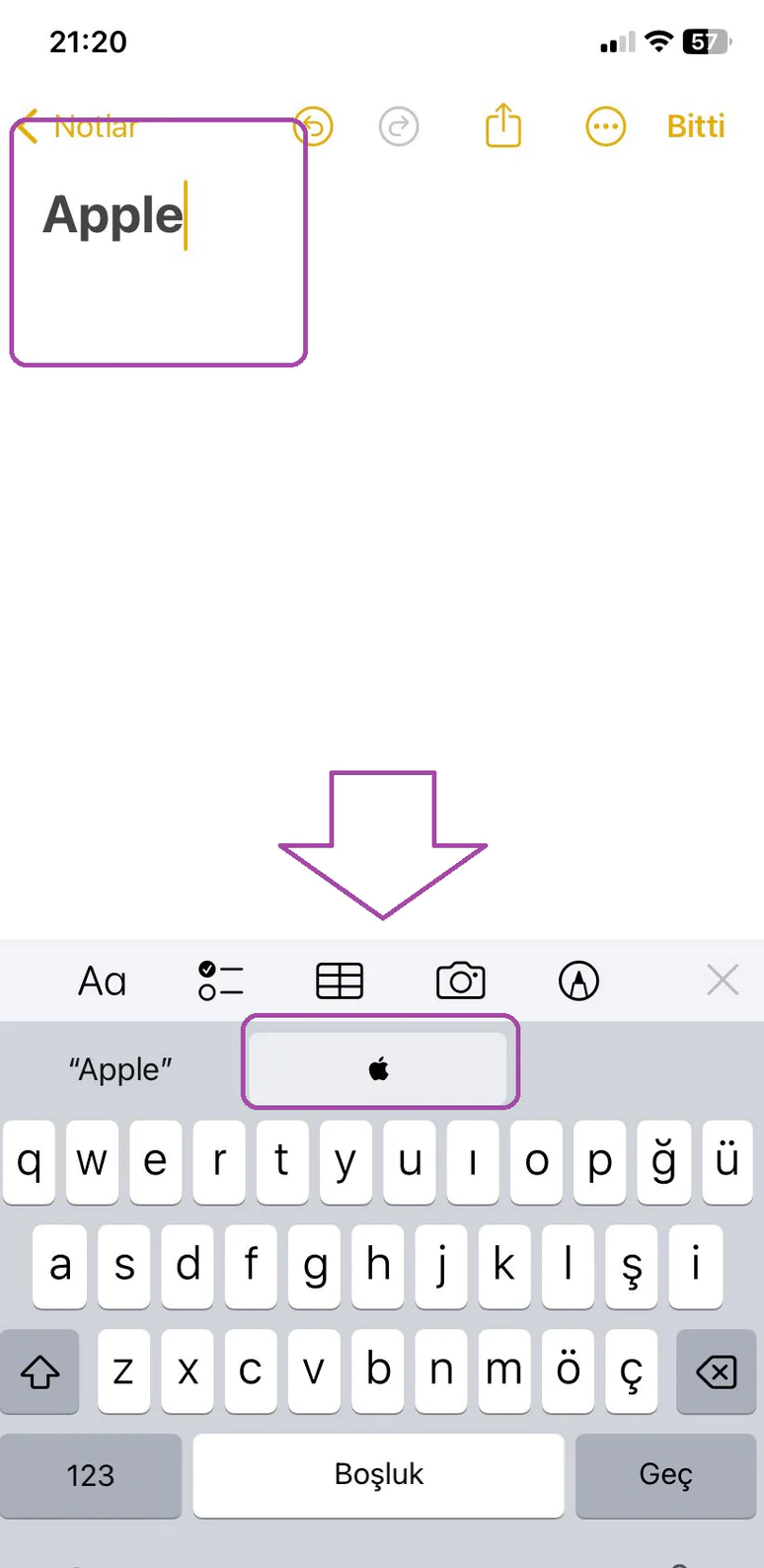This screenshot has height=1568, width=764.
Task: Tap Bitti to finish editing
Action: pyautogui.click(x=696, y=126)
